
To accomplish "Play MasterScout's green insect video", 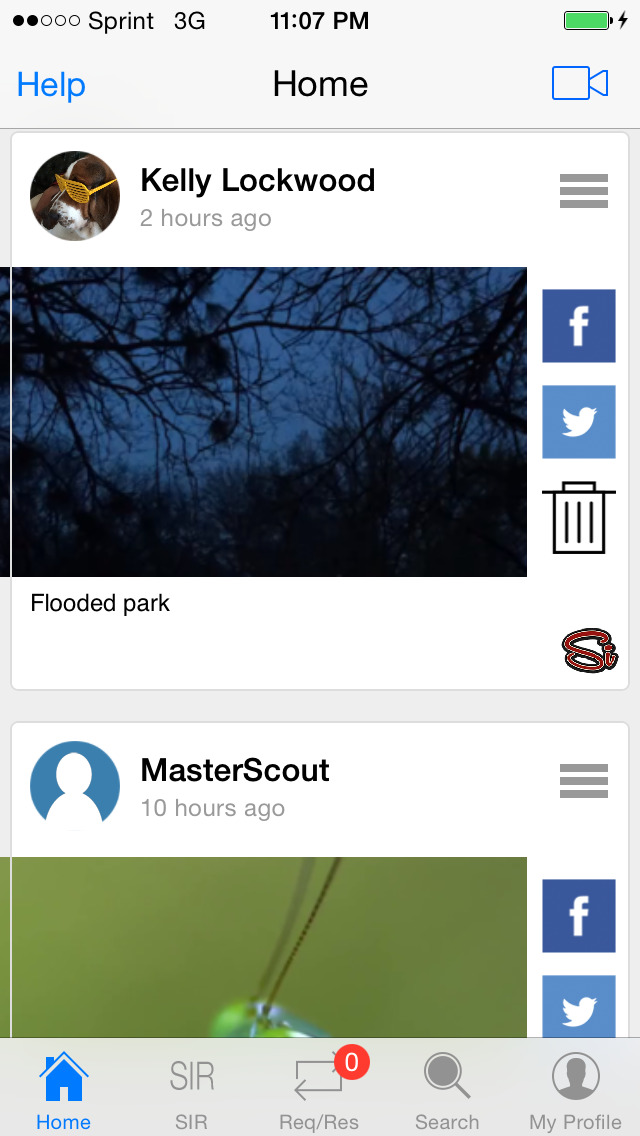I will [269, 948].
